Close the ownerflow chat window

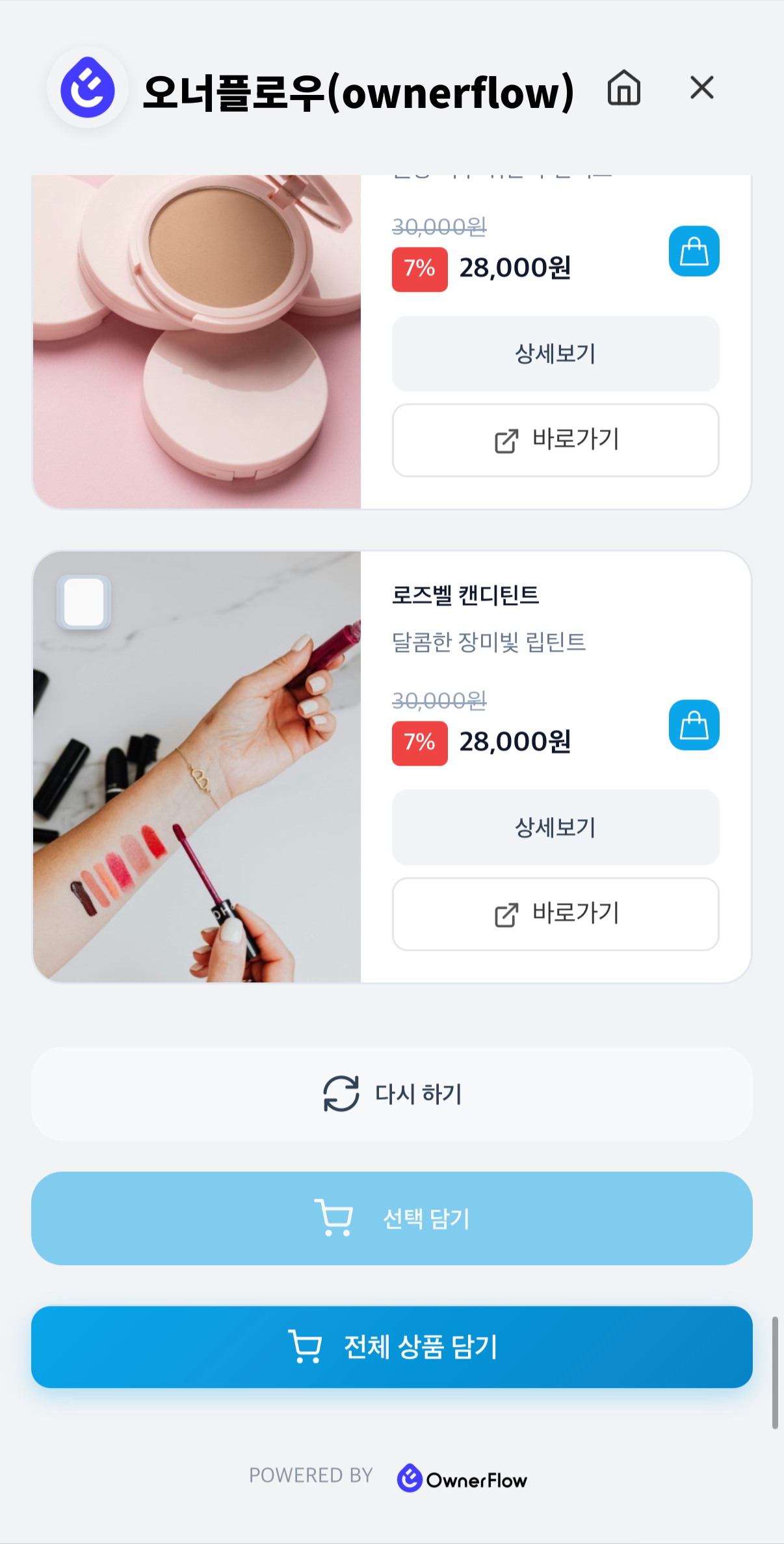point(701,88)
